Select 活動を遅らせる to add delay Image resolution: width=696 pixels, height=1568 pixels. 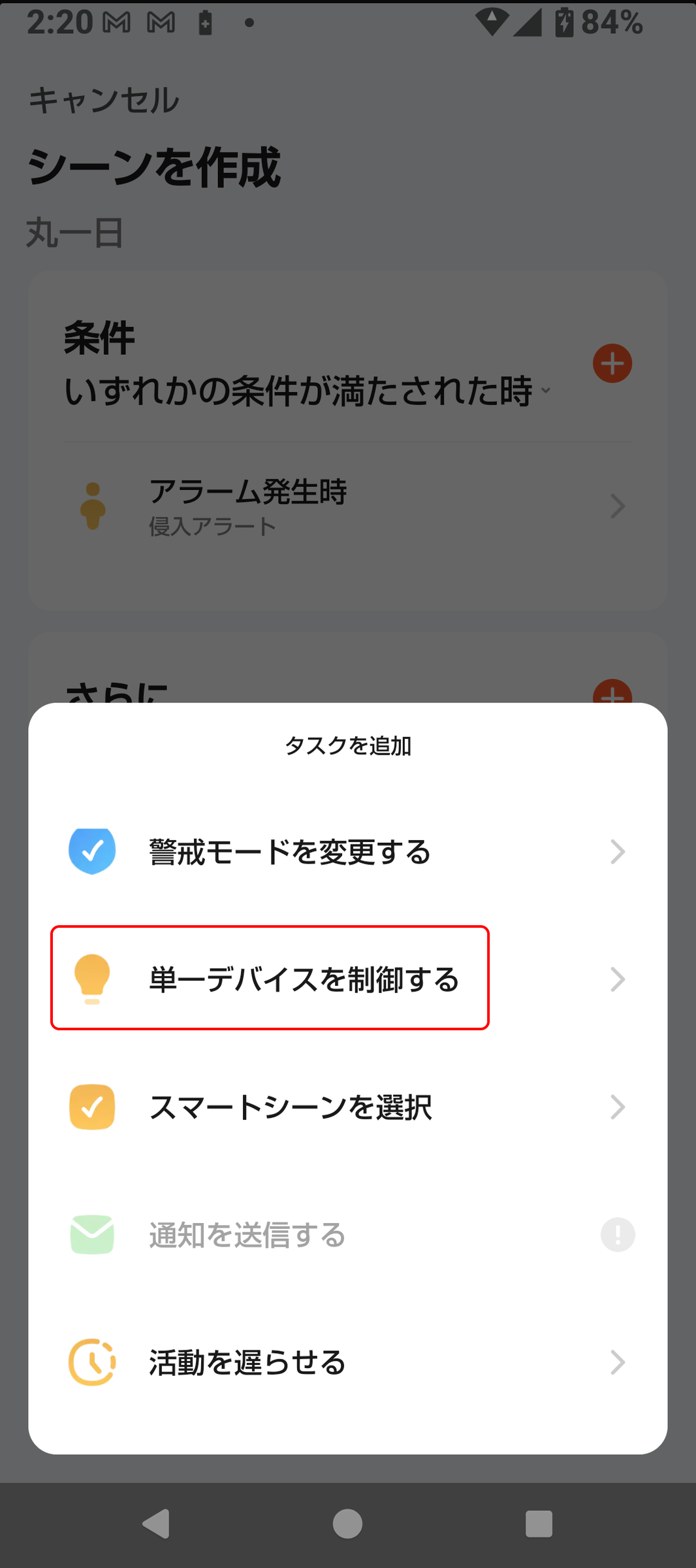coord(347,1362)
